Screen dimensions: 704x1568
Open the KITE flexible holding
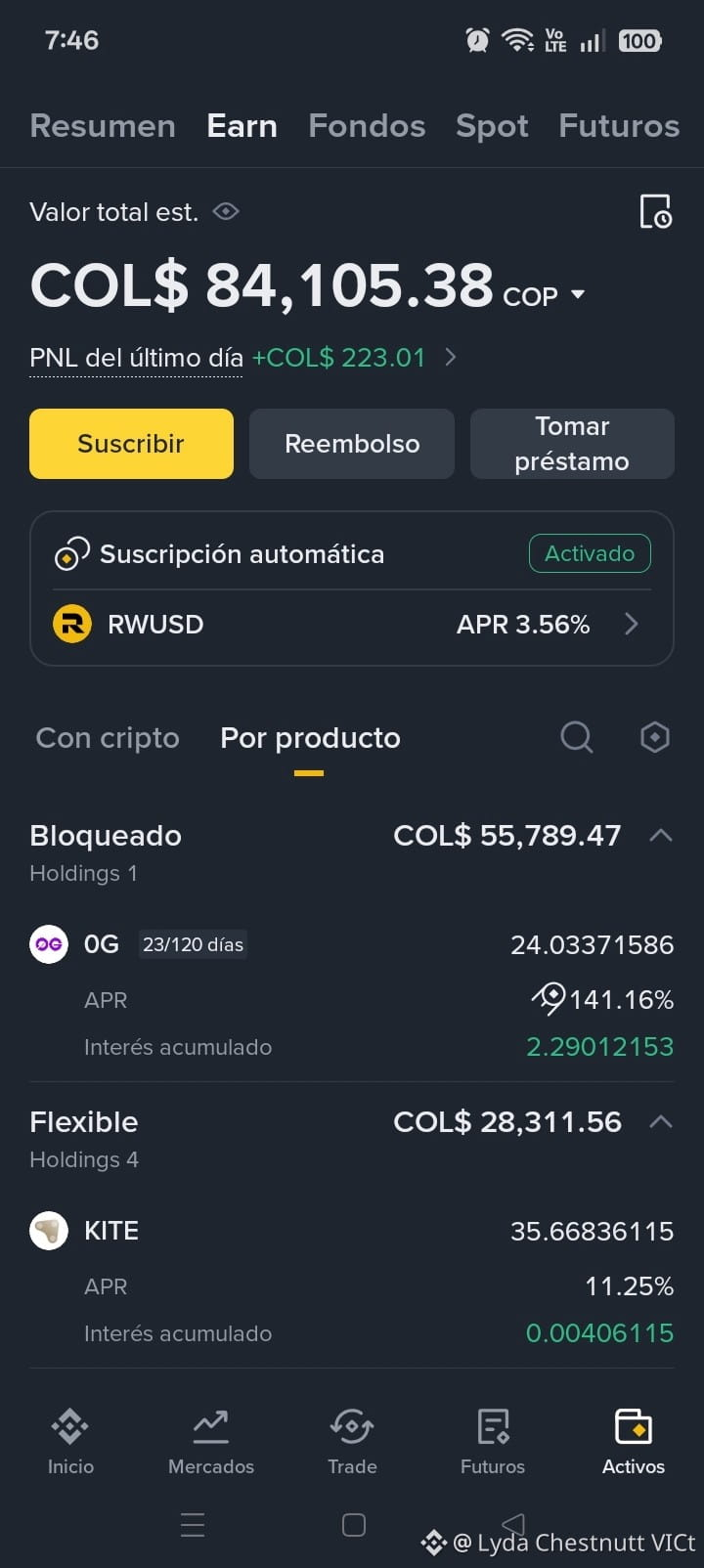[352, 1282]
